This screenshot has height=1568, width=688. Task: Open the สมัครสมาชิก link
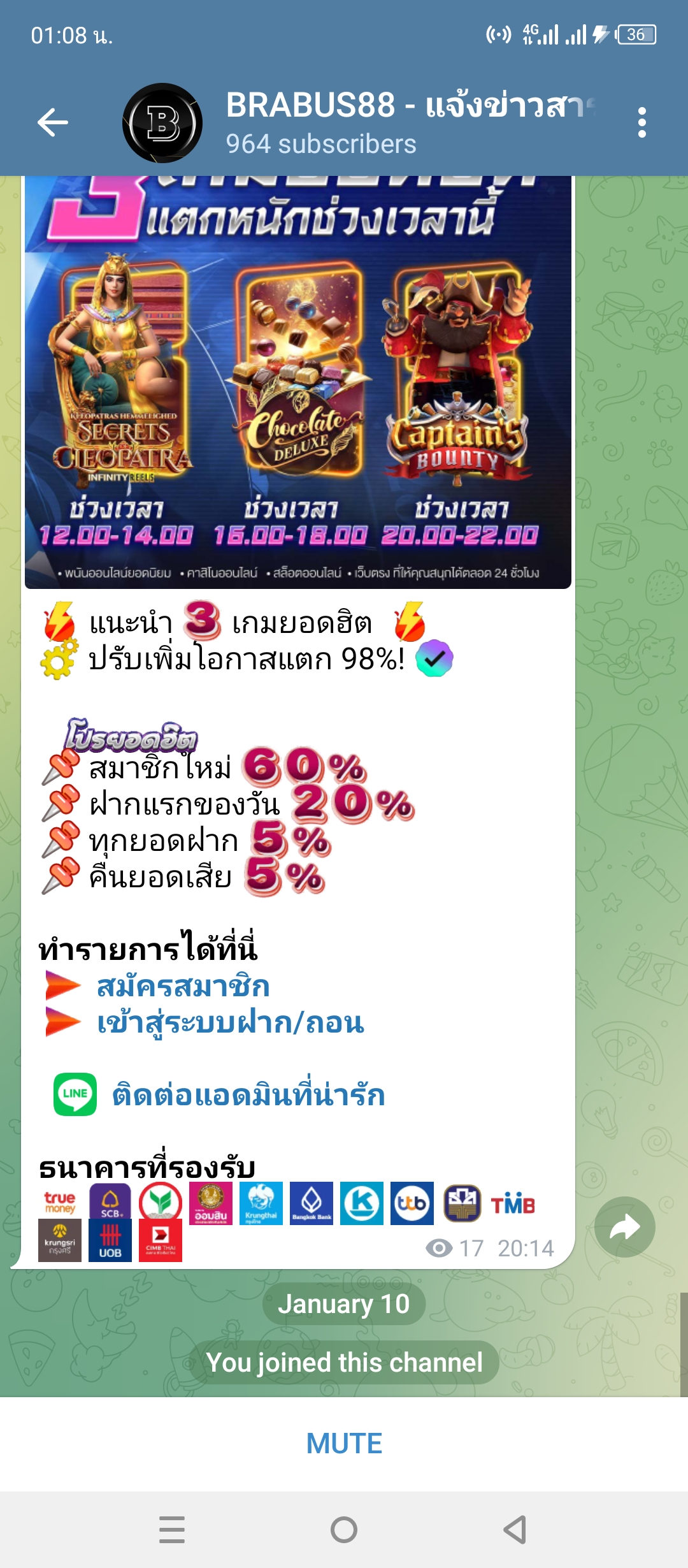tap(183, 987)
